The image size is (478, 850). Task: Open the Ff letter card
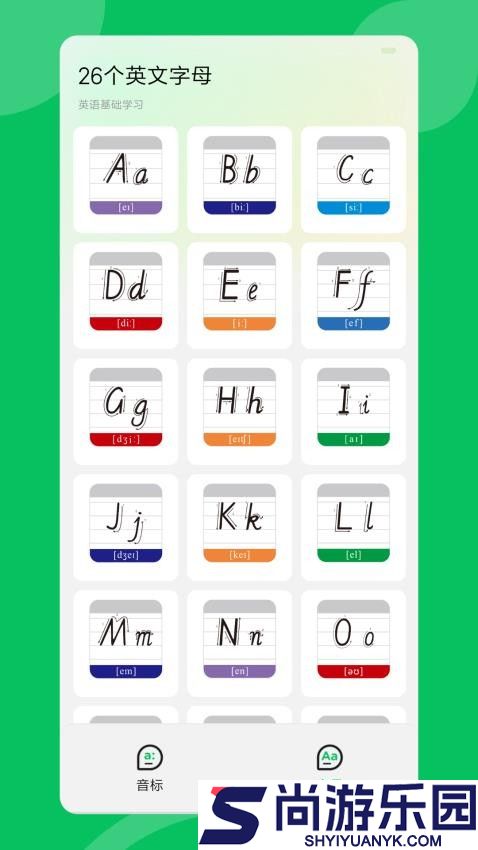353,295
